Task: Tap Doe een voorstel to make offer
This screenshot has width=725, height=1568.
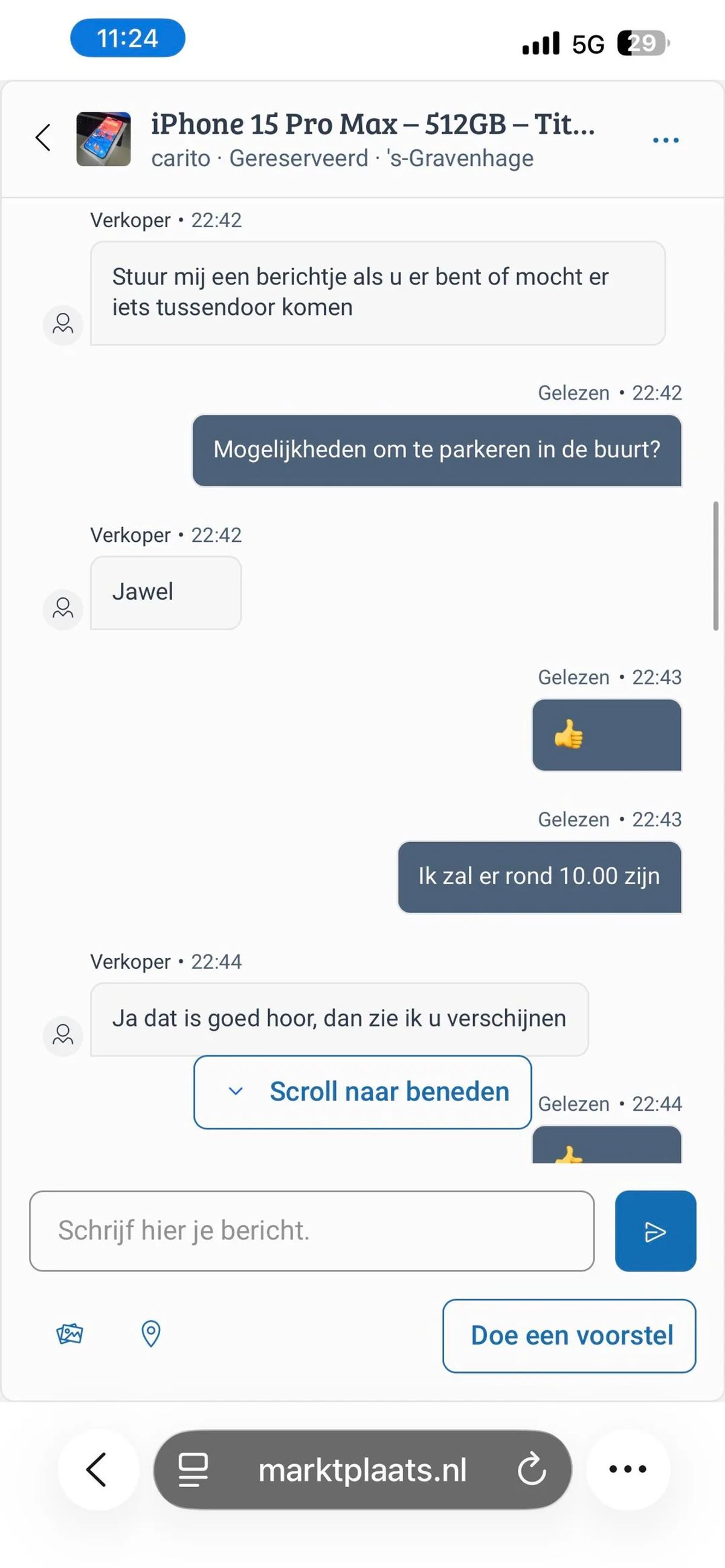Action: coord(569,1335)
